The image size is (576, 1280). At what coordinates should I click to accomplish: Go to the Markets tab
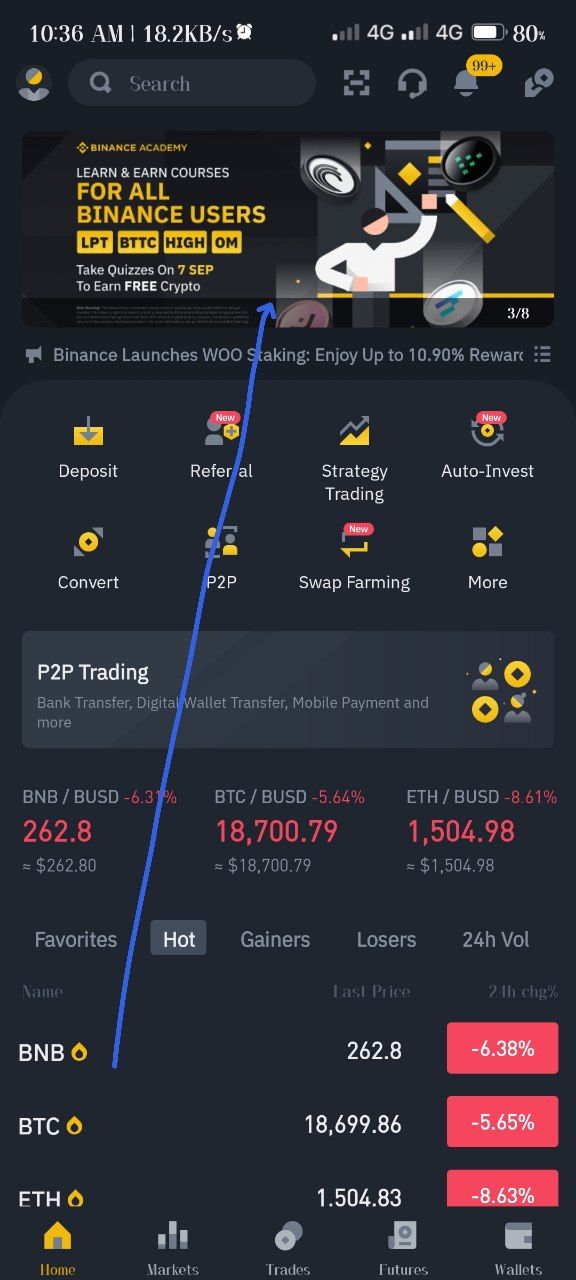click(173, 1248)
